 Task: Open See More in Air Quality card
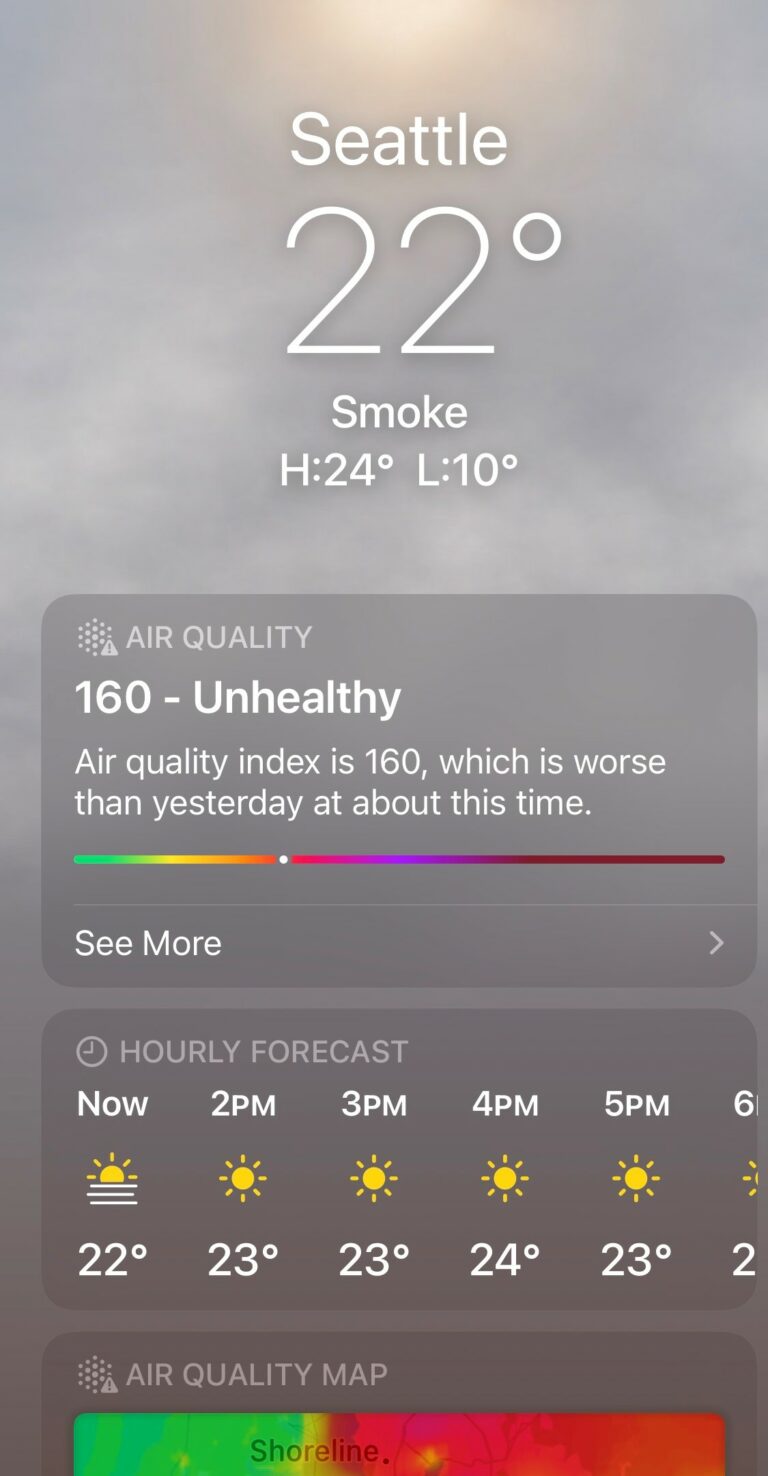click(x=399, y=944)
